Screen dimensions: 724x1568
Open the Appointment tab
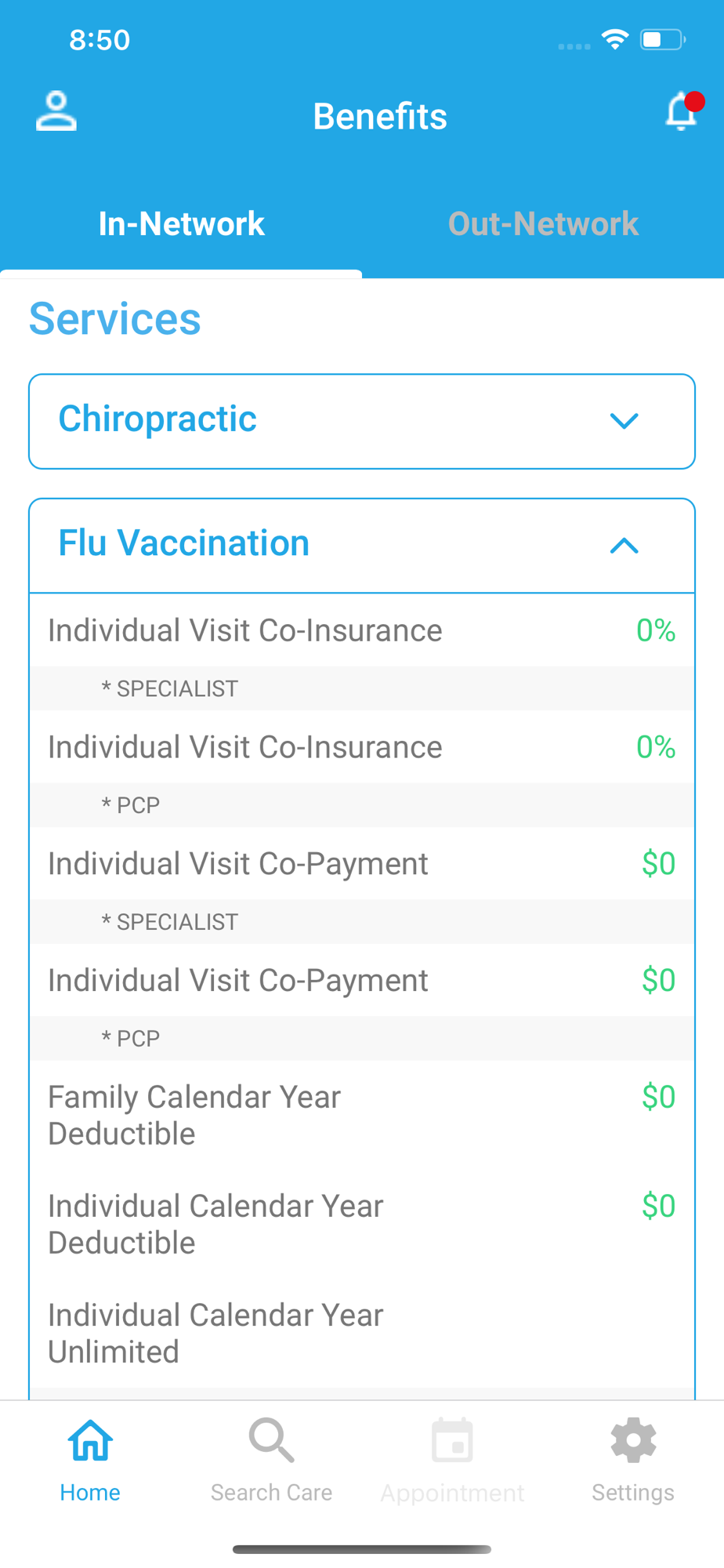452,1460
